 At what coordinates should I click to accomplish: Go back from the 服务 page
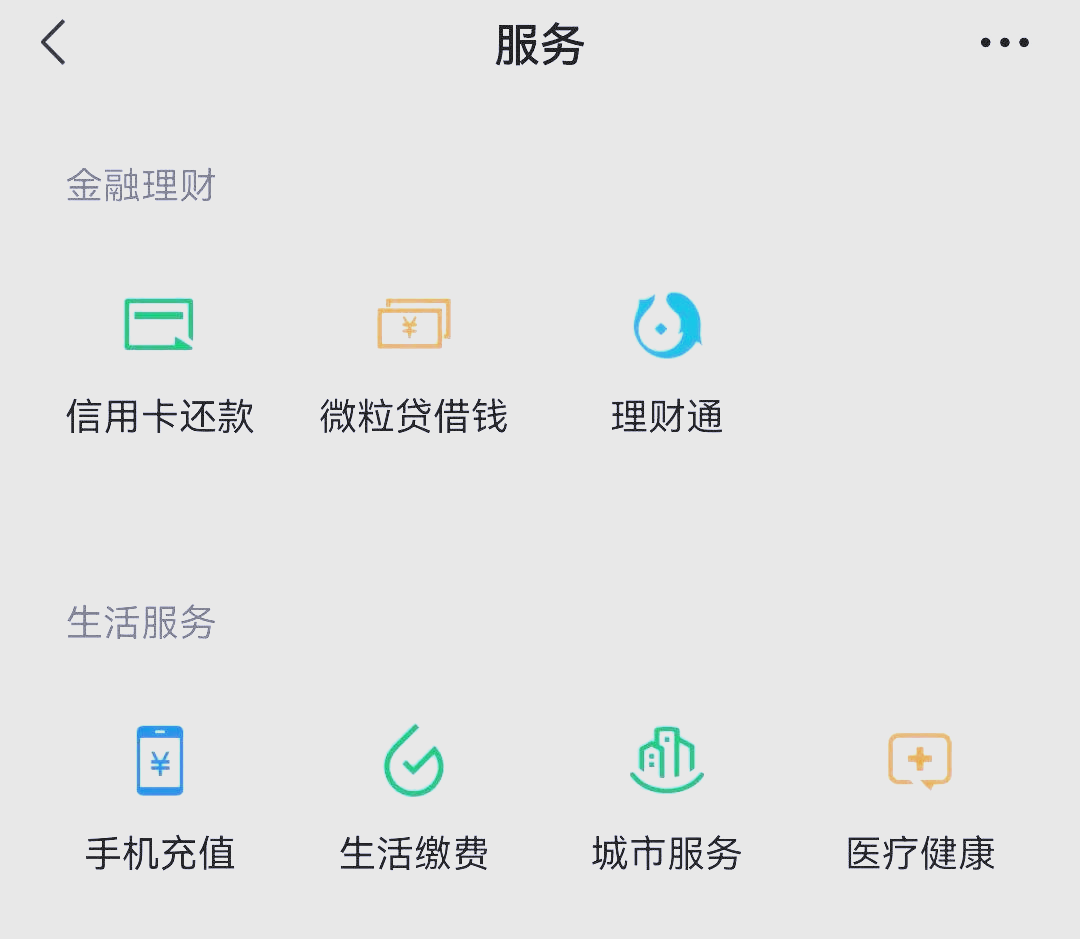click(x=54, y=44)
